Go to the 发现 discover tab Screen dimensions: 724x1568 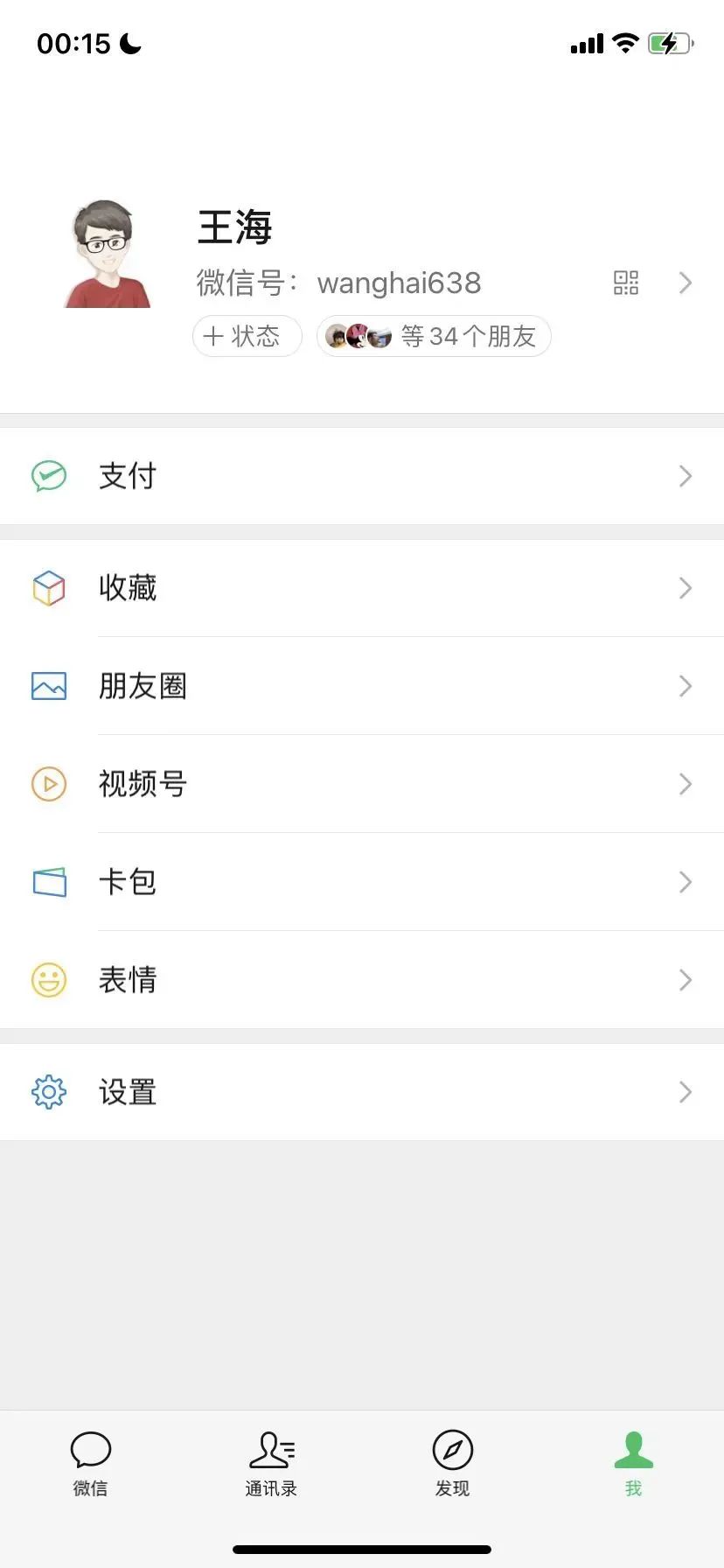pyautogui.click(x=452, y=1463)
